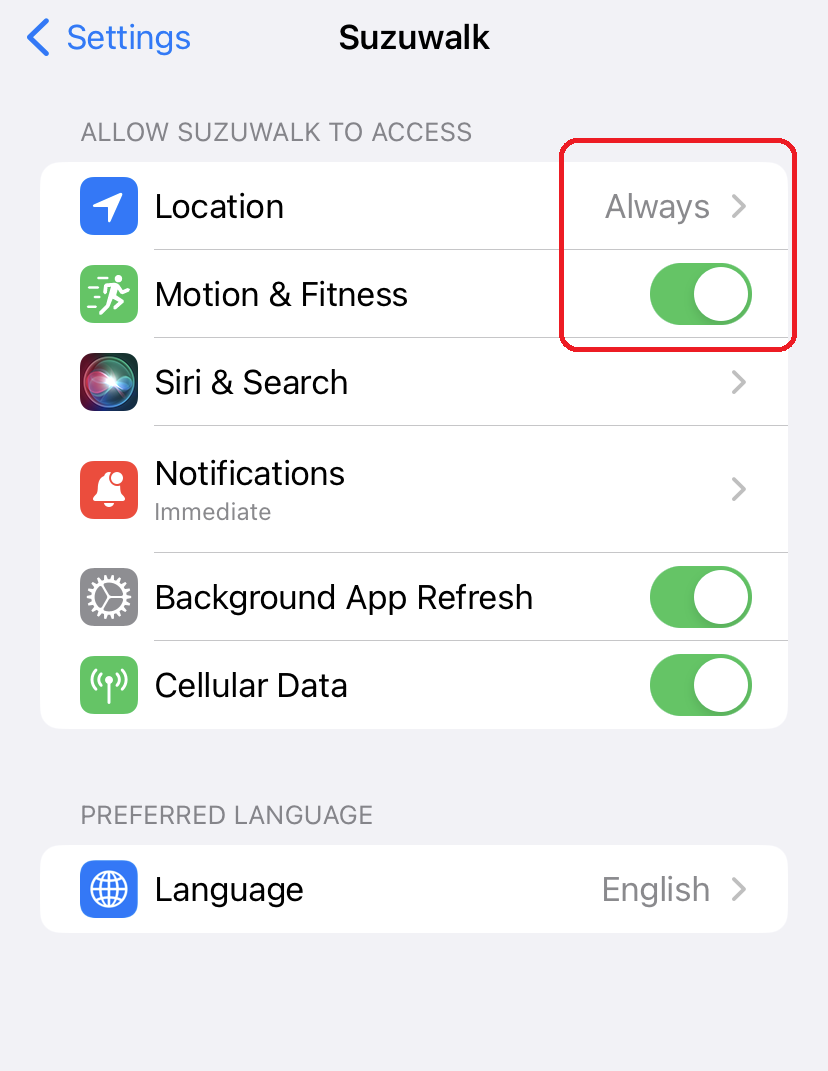Turn off Motion & Fitness access
This screenshot has height=1071, width=828.
(x=700, y=295)
